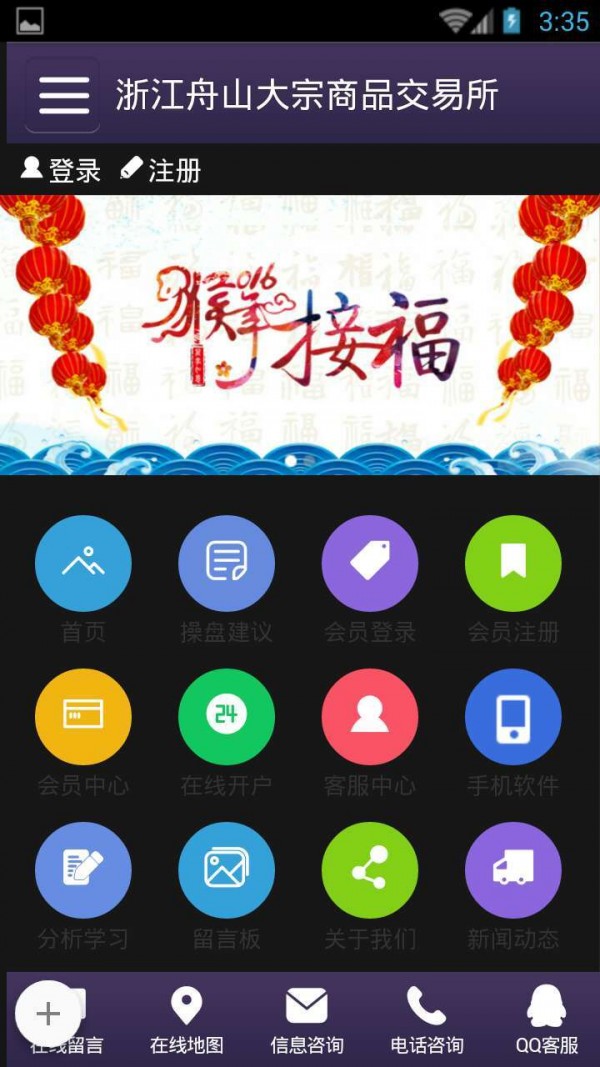Image resolution: width=600 pixels, height=1067 pixels.
Task: Open 分析学习 analysis learning
Action: [x=83, y=870]
